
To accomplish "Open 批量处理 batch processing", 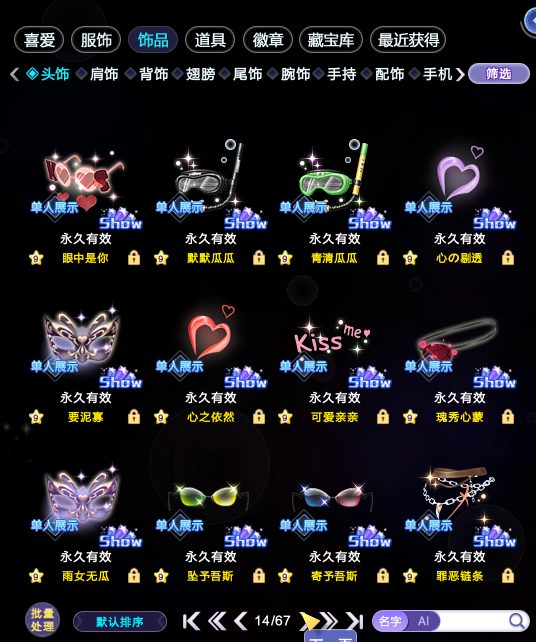I will 42,620.
